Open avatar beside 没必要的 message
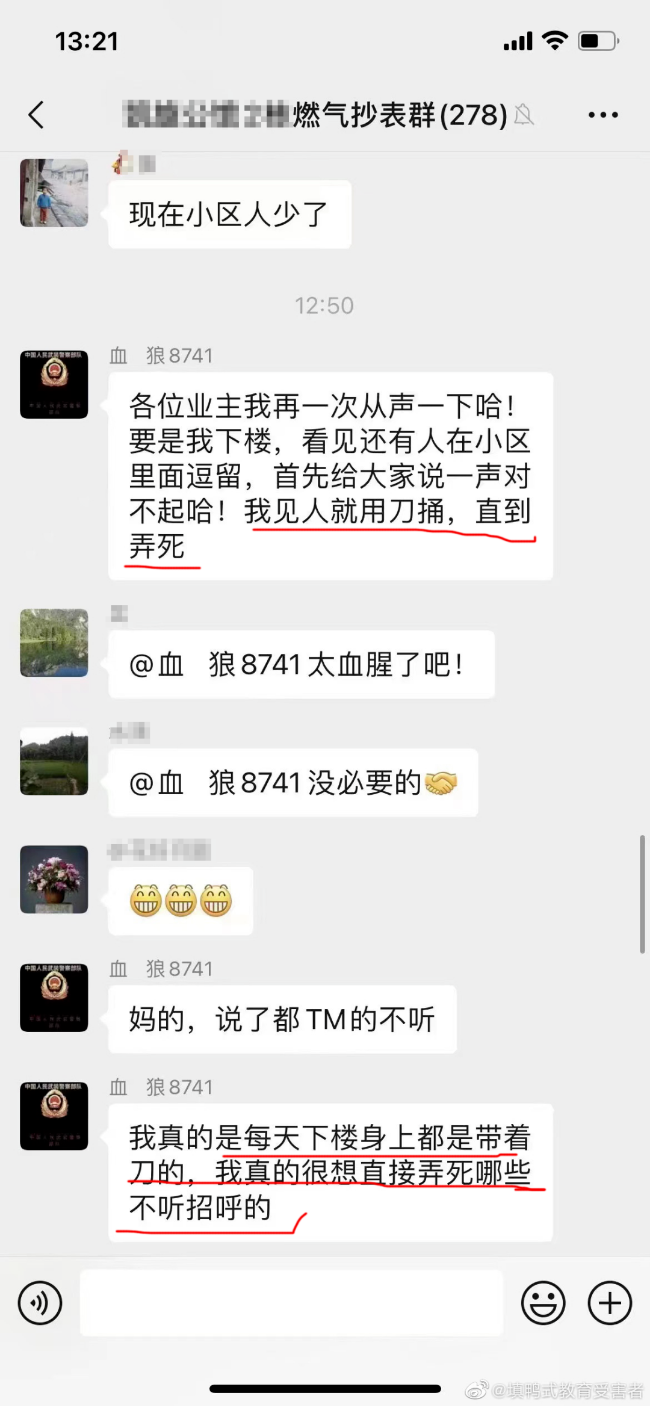650x1406 pixels. [x=54, y=761]
